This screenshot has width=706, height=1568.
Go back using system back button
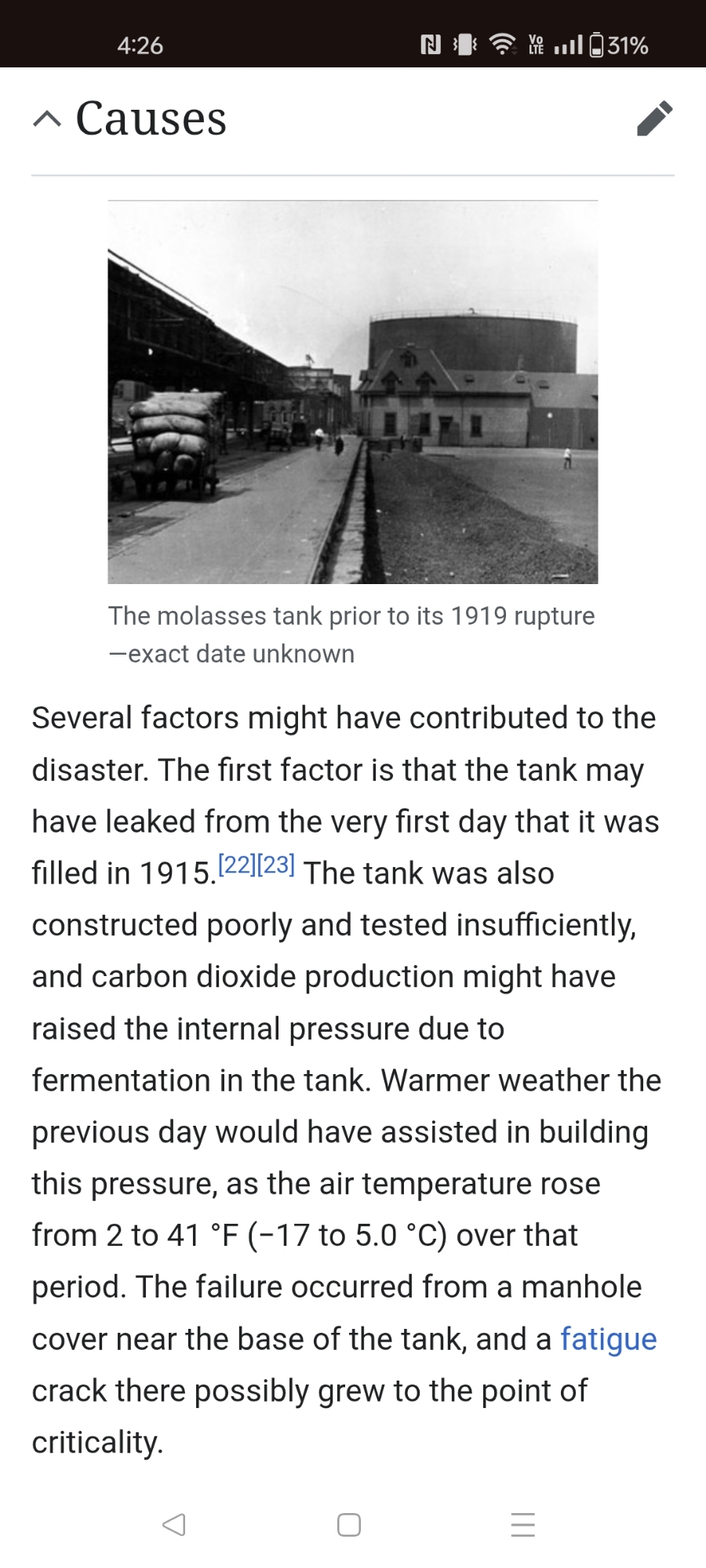[x=174, y=1525]
